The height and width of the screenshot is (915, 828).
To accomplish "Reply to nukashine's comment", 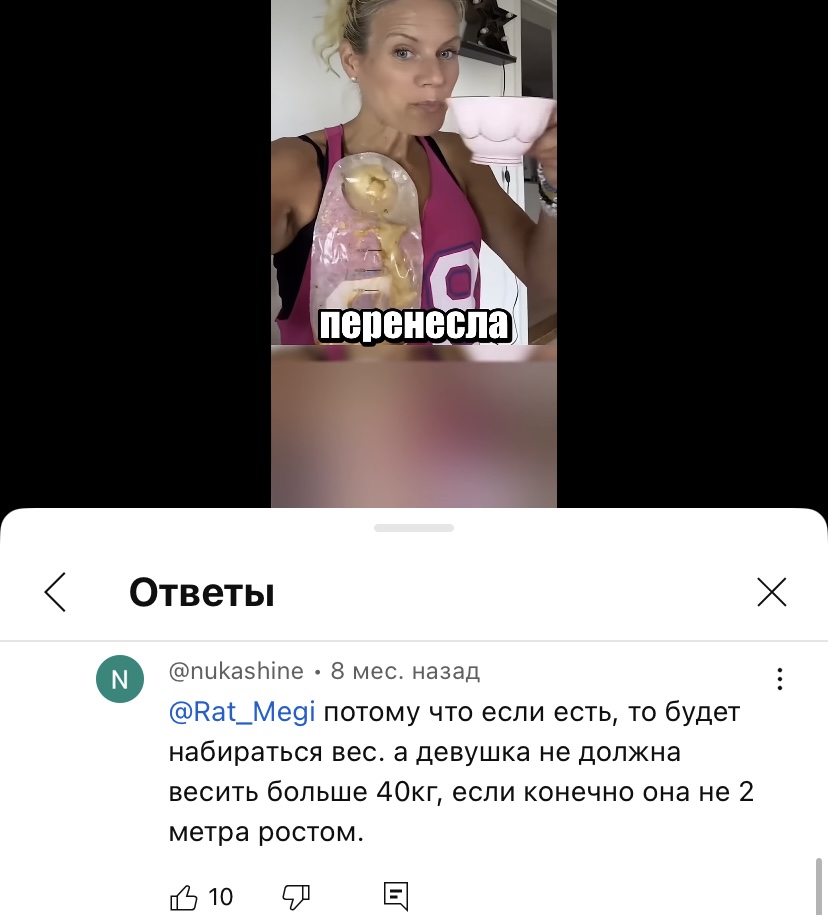I will tap(396, 897).
